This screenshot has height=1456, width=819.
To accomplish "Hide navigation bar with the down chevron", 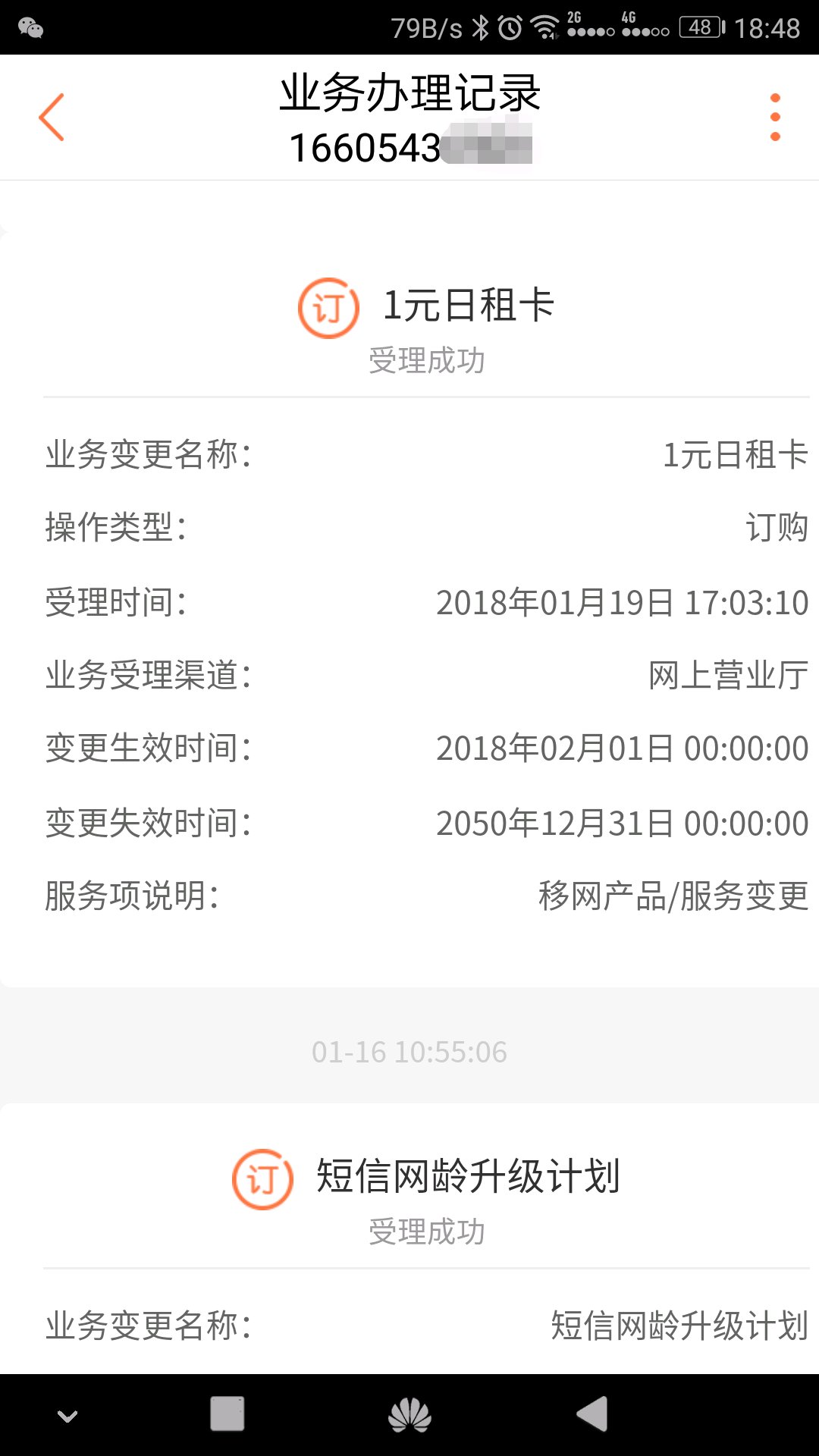I will (67, 1416).
